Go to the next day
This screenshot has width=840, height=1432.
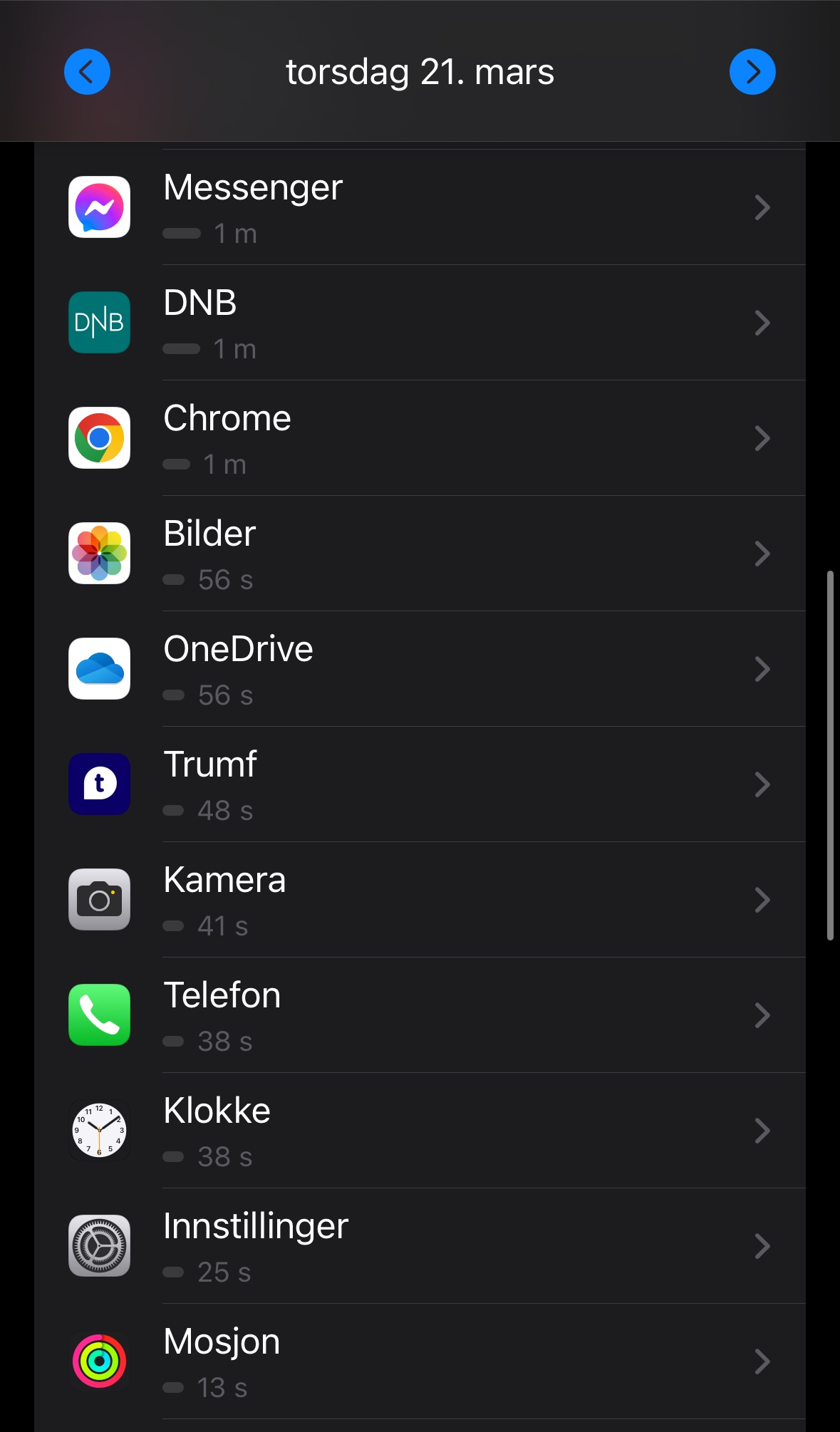(752, 72)
